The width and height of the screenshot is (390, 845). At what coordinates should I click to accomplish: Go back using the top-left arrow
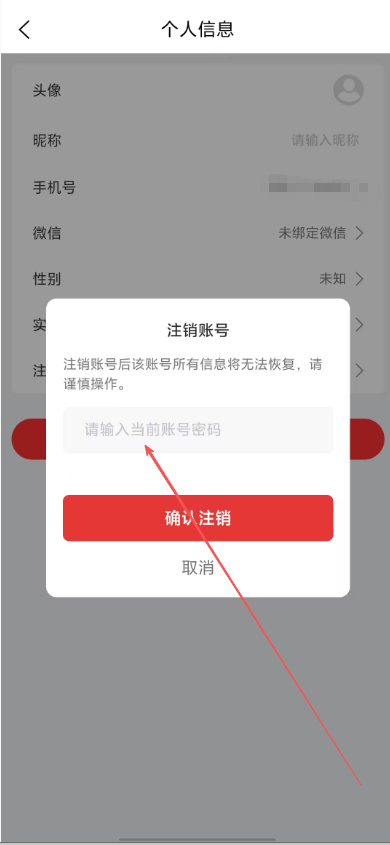point(24,29)
